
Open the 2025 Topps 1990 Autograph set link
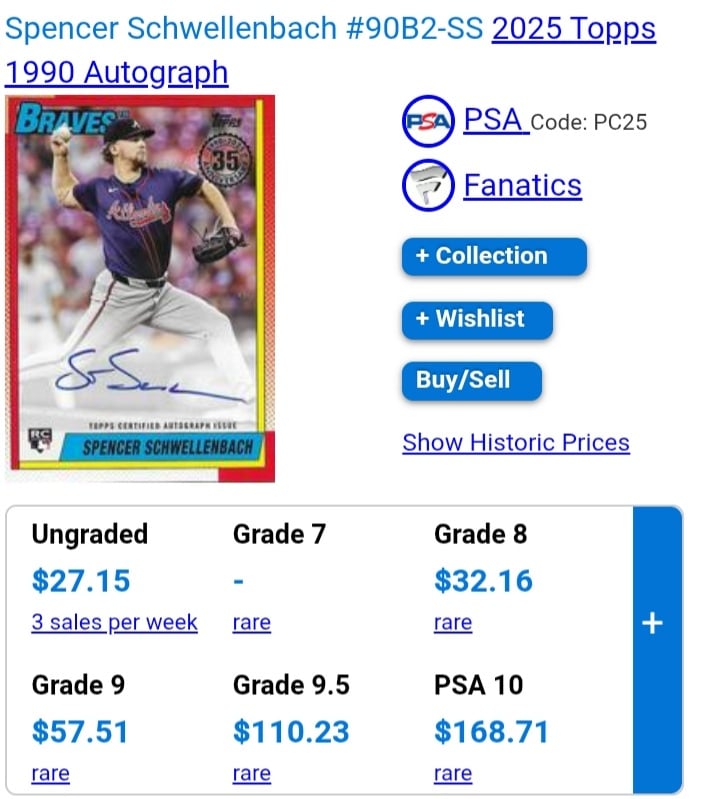tap(573, 29)
